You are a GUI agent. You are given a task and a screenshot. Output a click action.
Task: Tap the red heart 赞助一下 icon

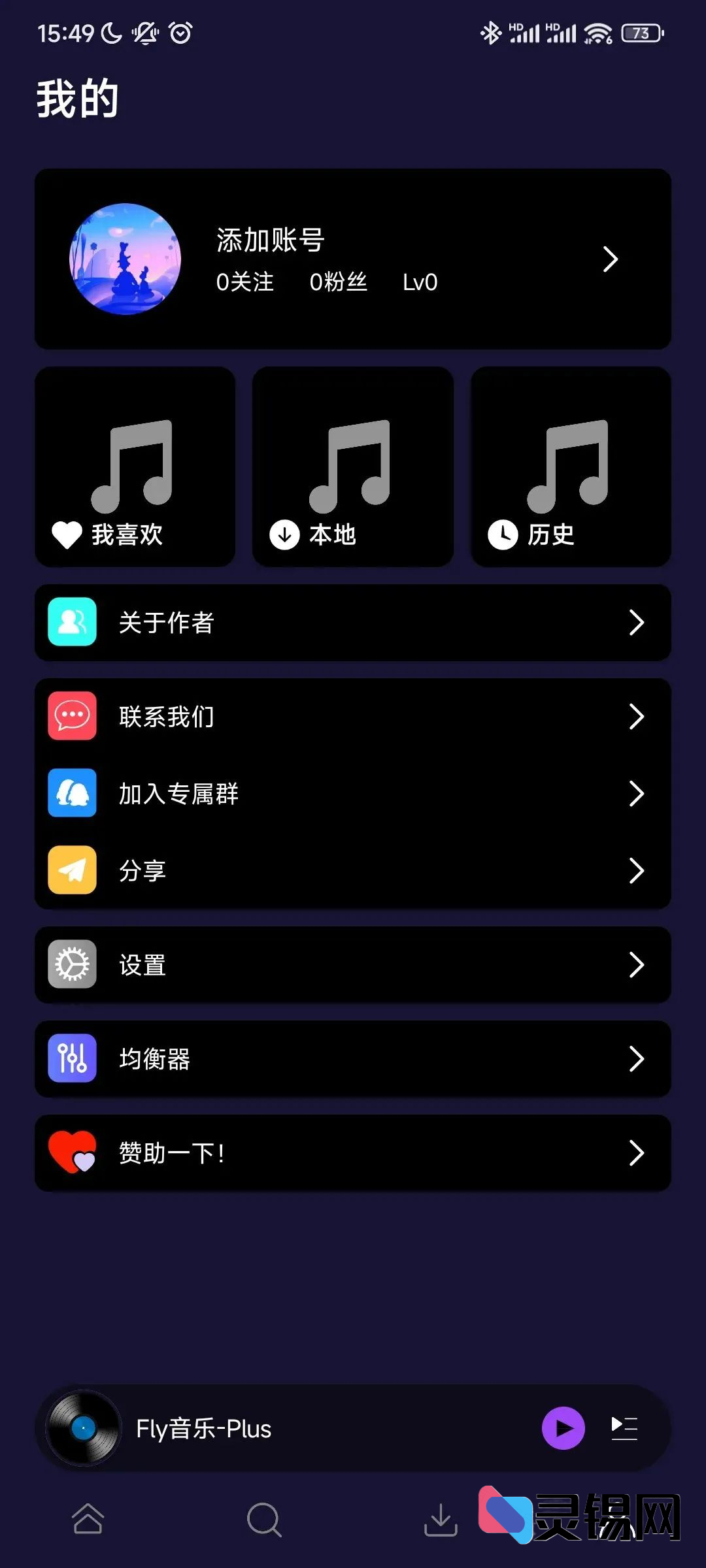[x=71, y=1152]
